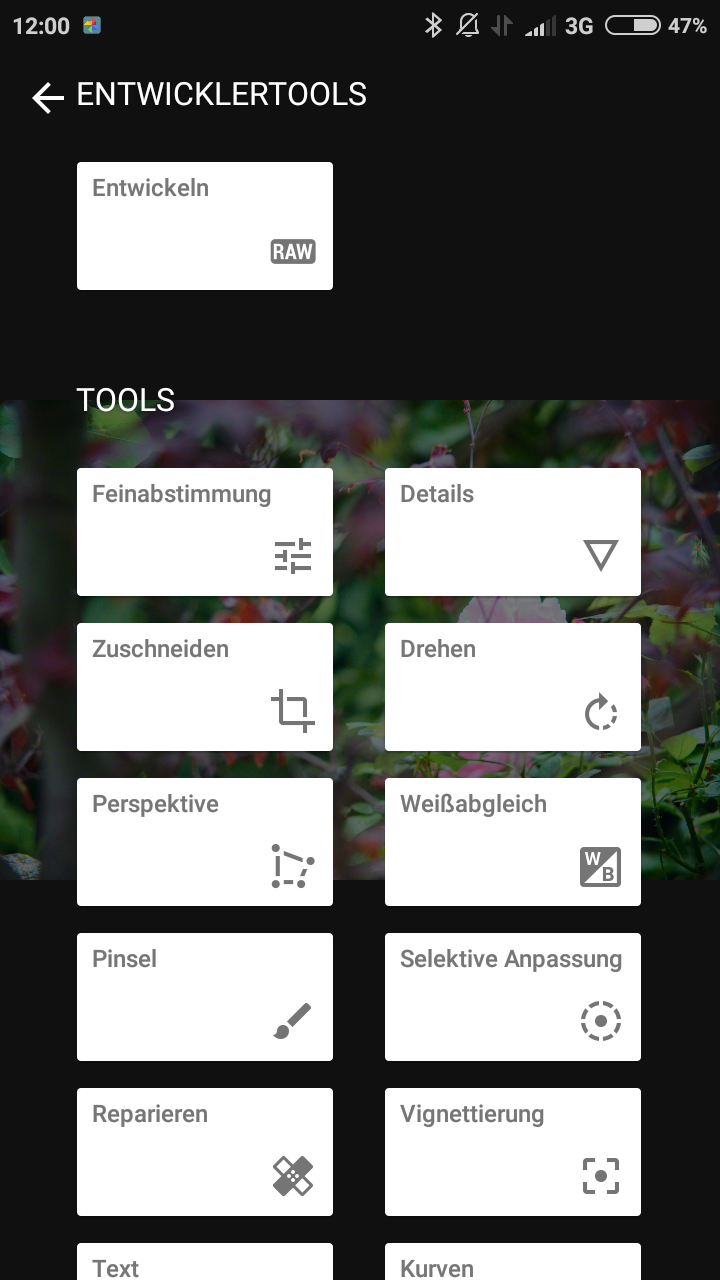Select the Details tool
The height and width of the screenshot is (1280, 720).
click(513, 532)
